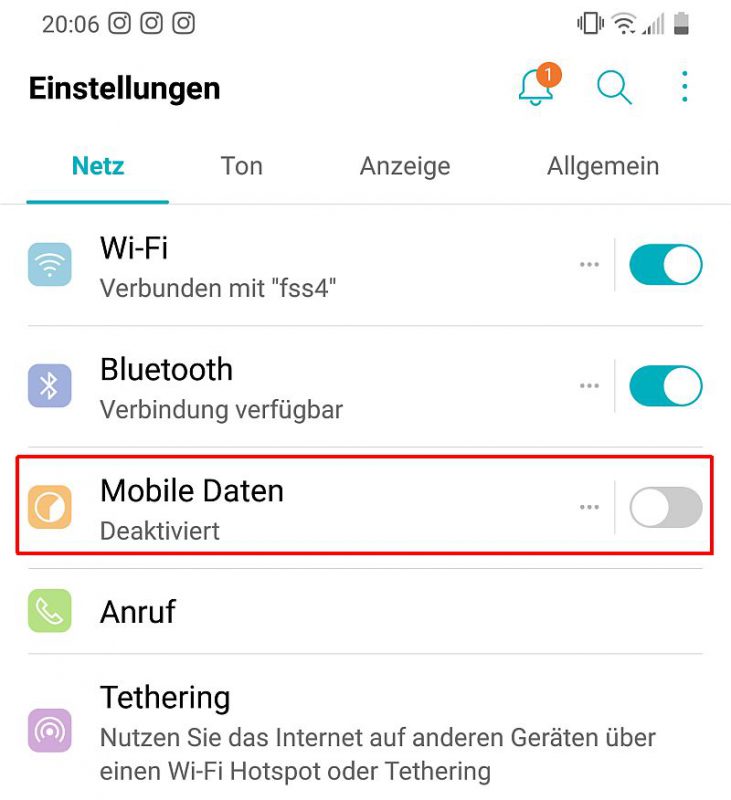The width and height of the screenshot is (731, 800).
Task: Open the Allgemein tab
Action: (602, 166)
